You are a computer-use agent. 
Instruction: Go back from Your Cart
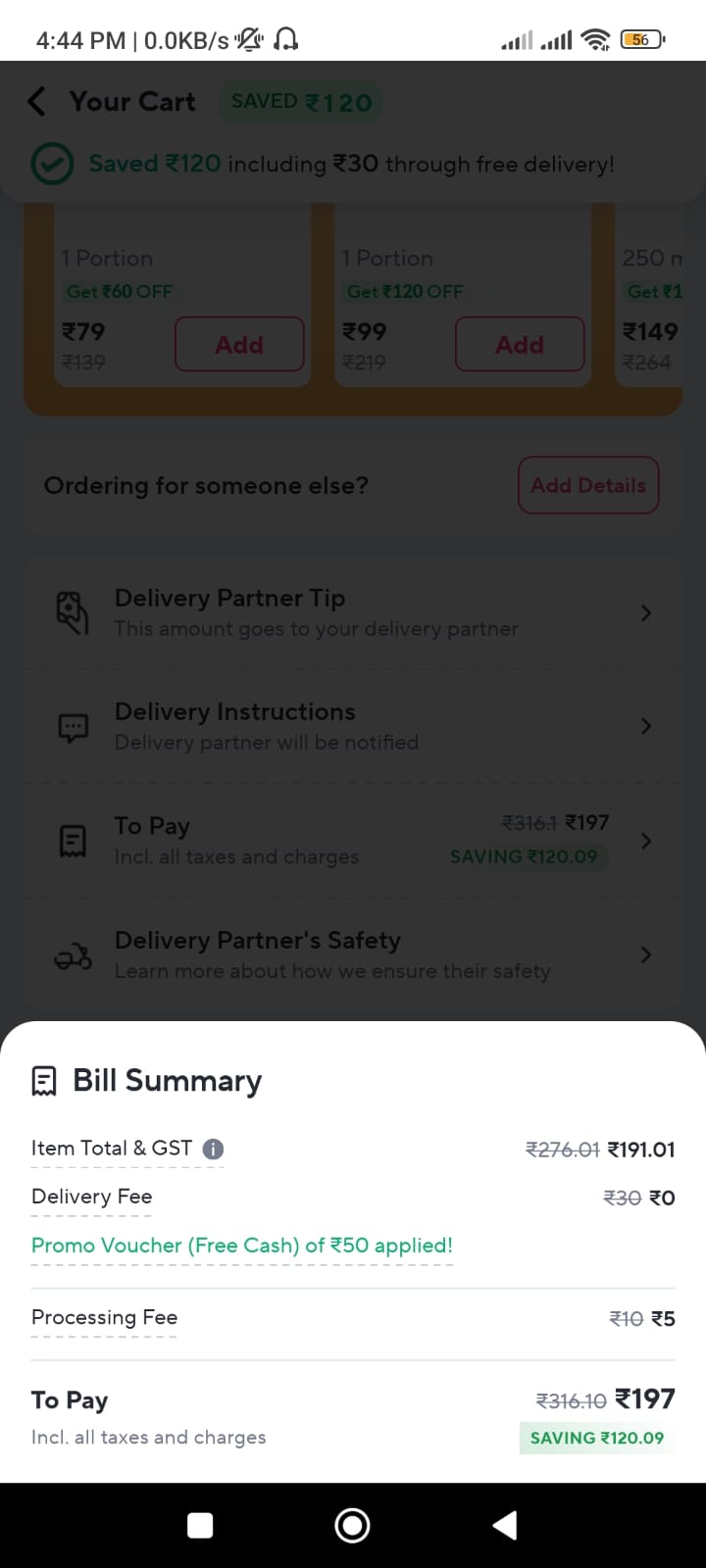tap(36, 101)
